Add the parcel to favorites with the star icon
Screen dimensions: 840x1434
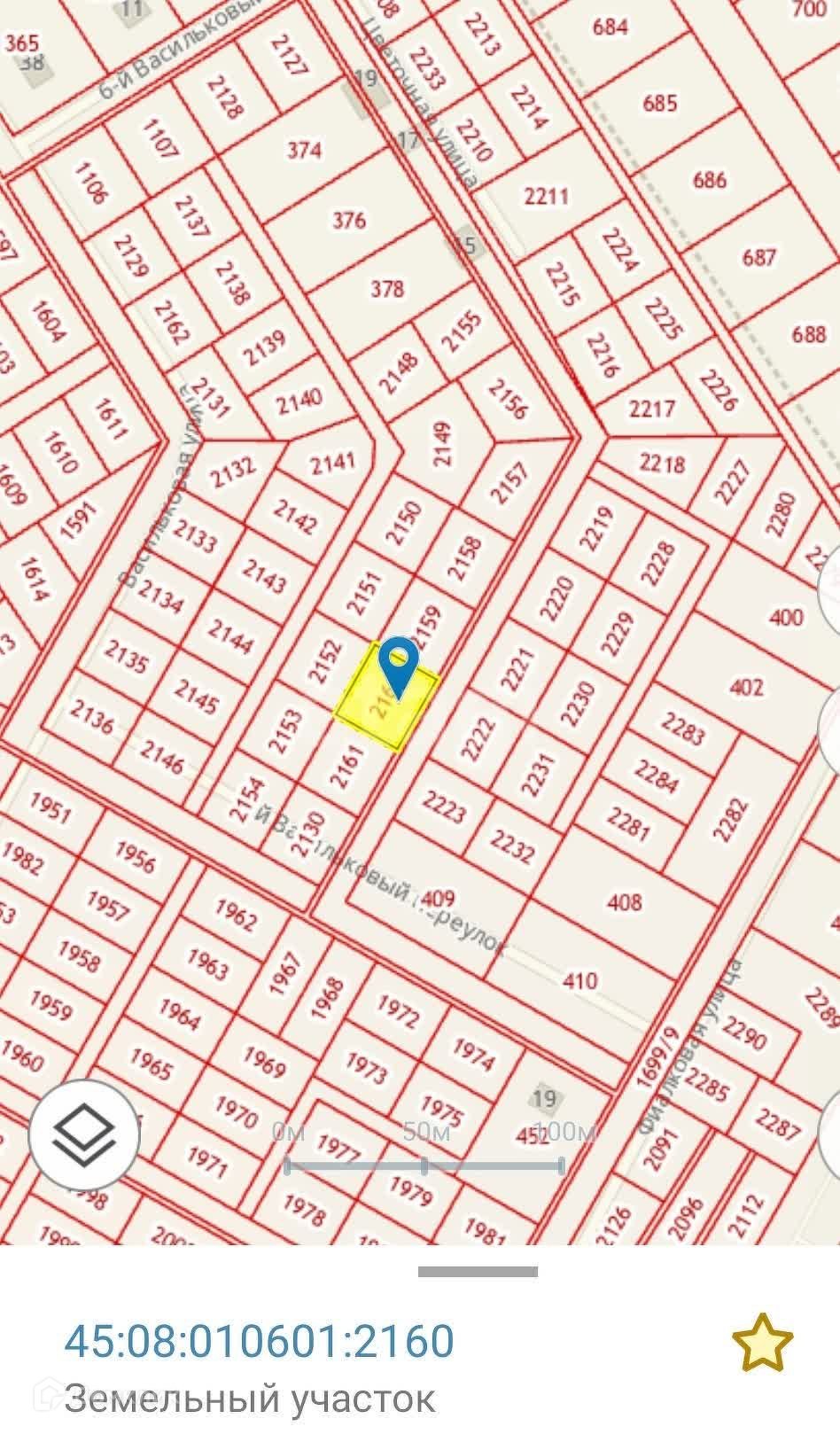pos(762,1342)
